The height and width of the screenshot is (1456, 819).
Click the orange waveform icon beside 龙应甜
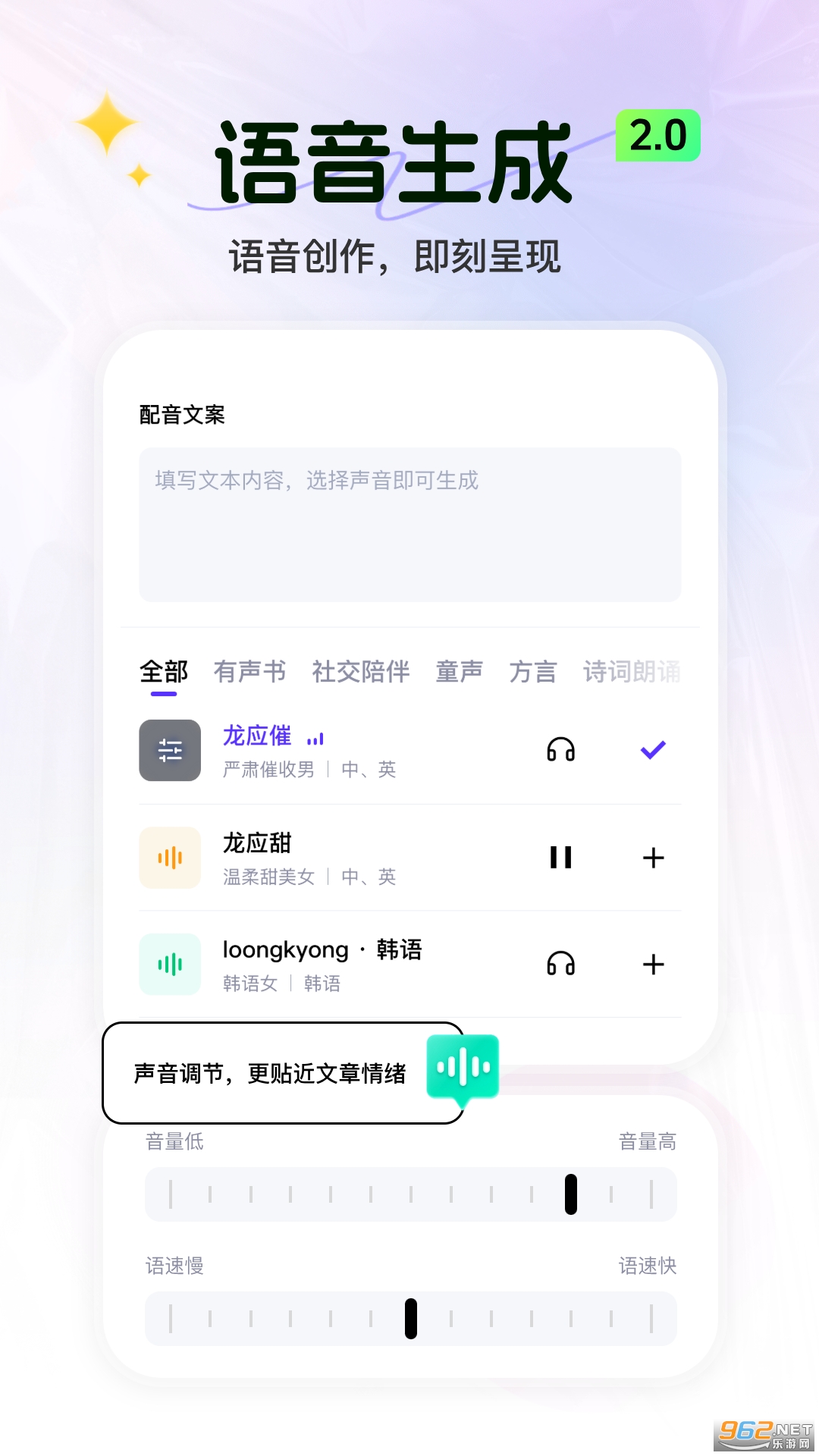coord(169,858)
